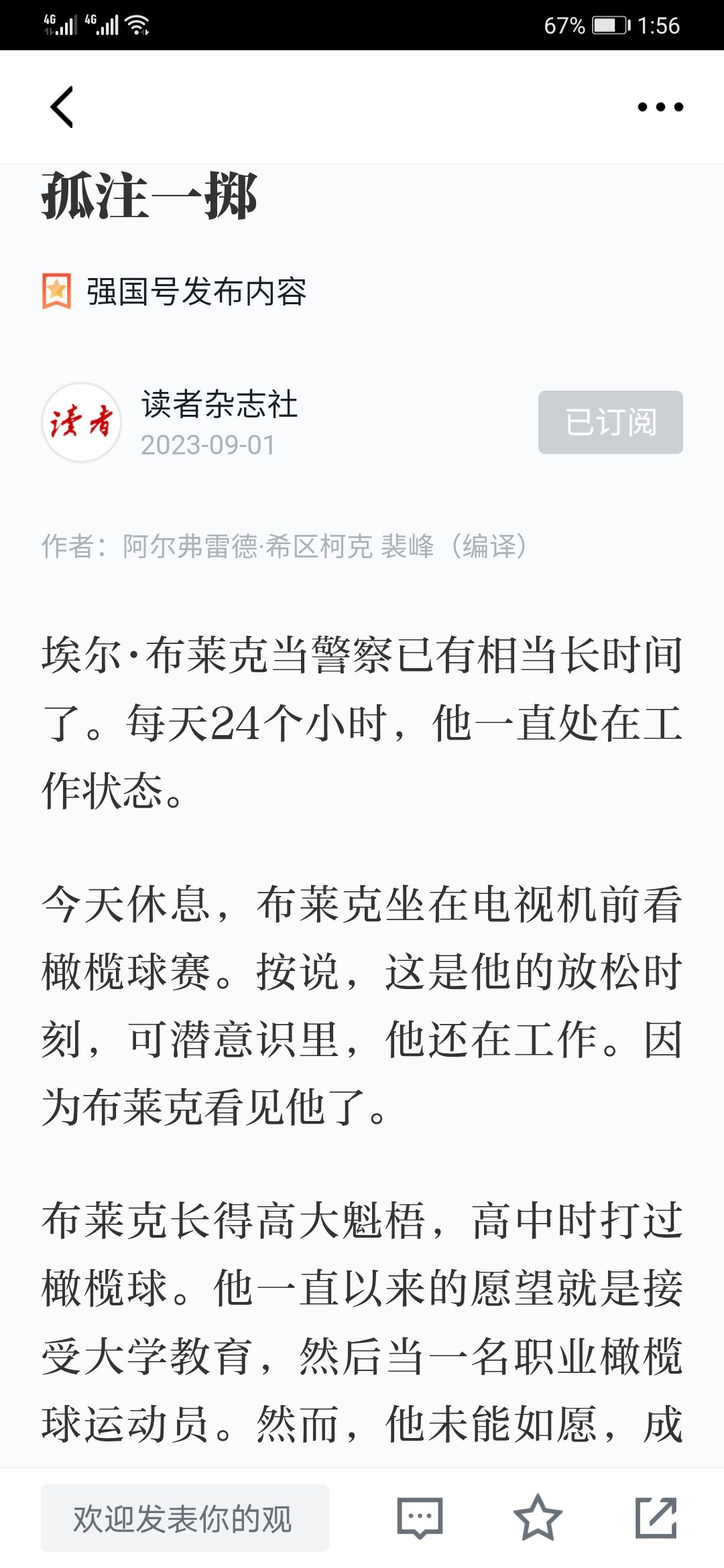The width and height of the screenshot is (724, 1568).
Task: View comments via the speech bubble icon
Action: pyautogui.click(x=420, y=1518)
